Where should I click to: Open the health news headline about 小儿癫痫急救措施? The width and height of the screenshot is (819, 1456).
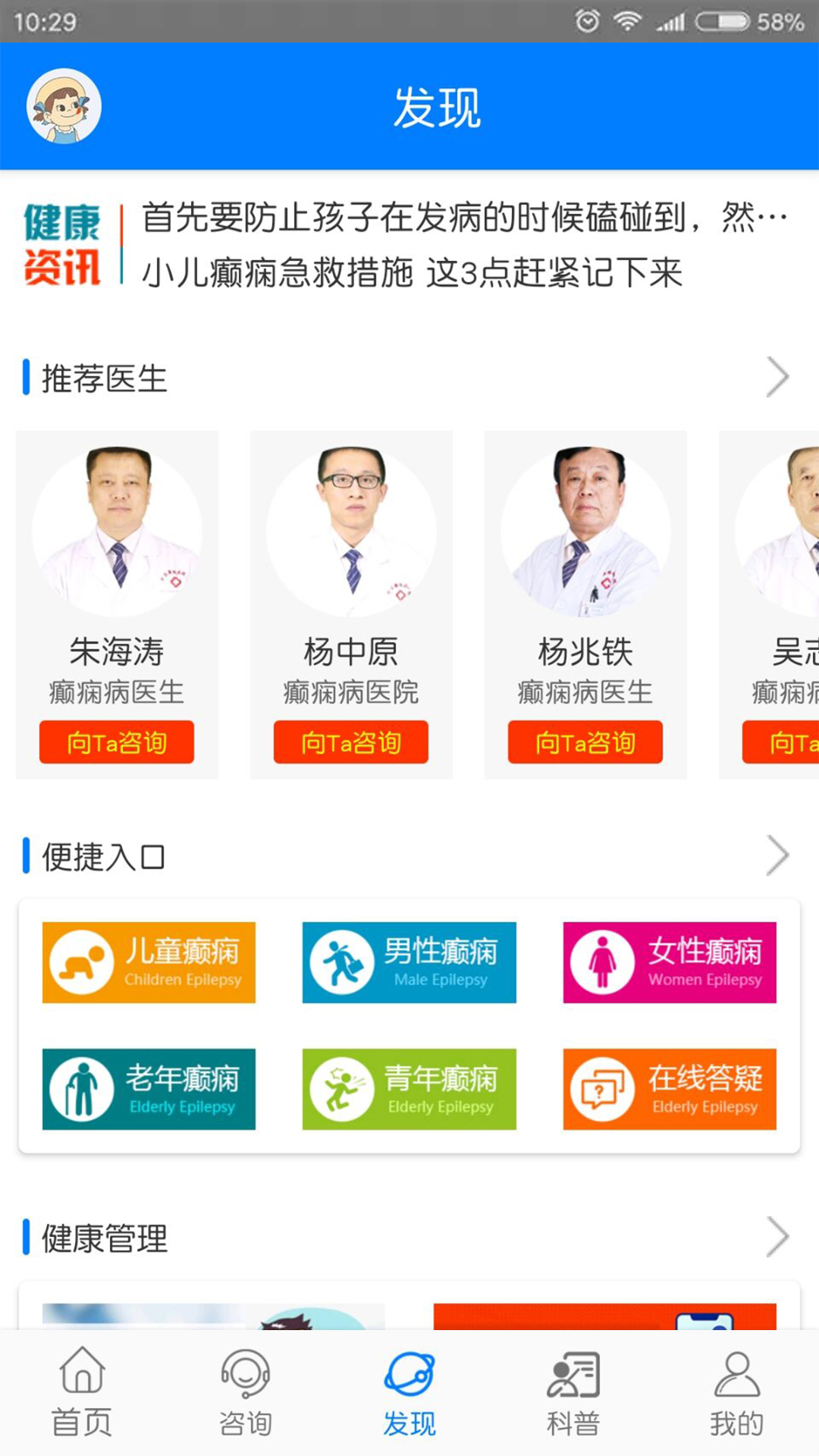pyautogui.click(x=413, y=273)
